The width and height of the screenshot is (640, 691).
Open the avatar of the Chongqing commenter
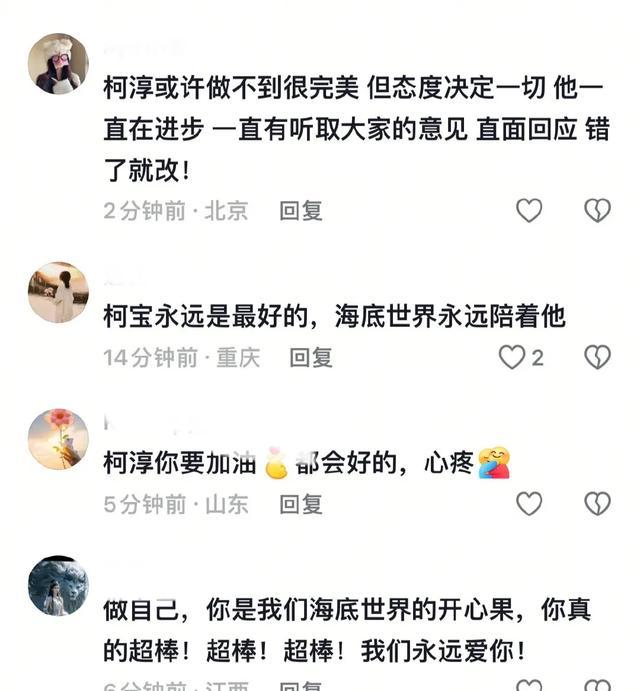[x=57, y=292]
